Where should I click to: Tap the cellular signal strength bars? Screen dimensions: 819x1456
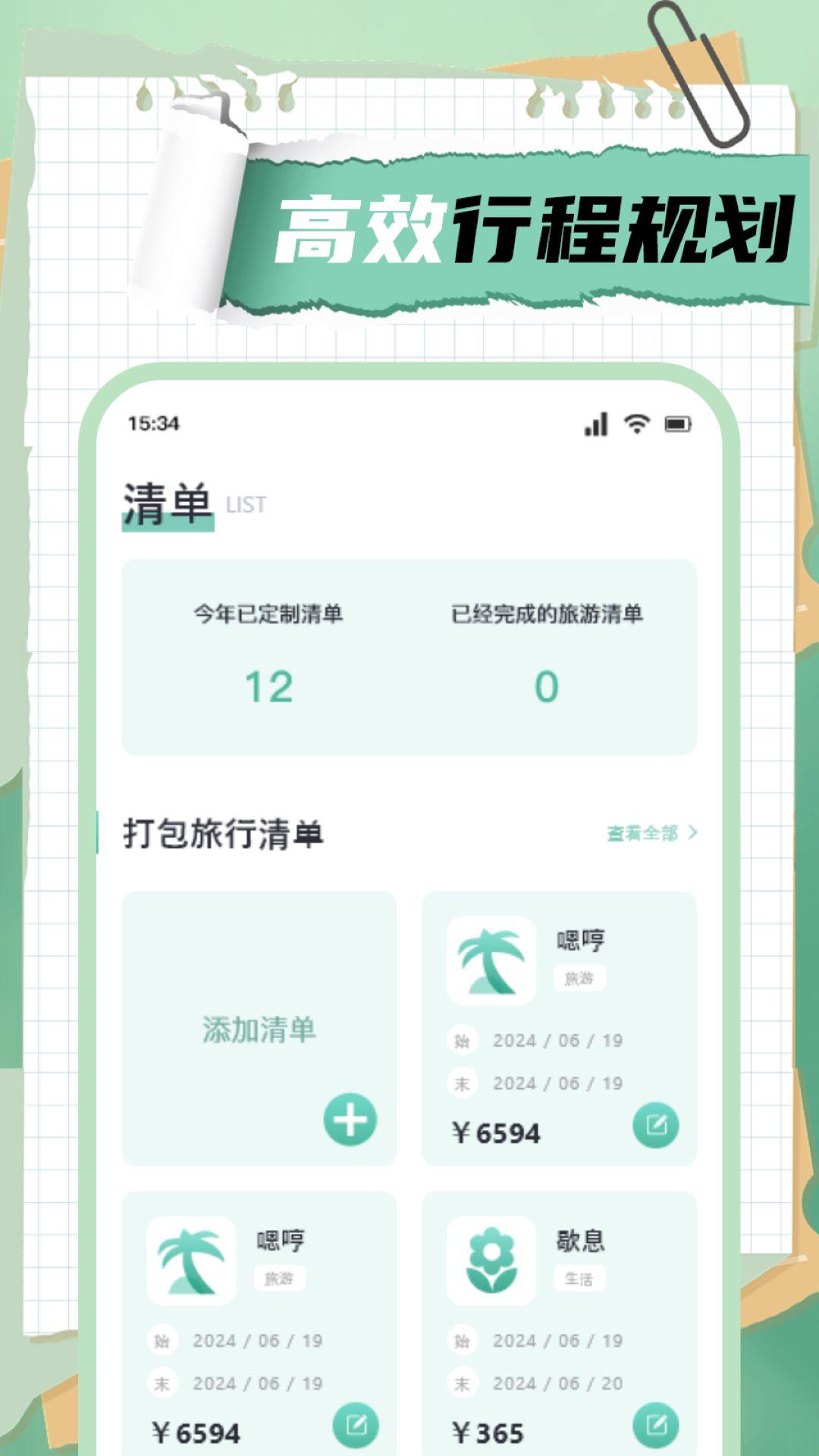tap(598, 425)
